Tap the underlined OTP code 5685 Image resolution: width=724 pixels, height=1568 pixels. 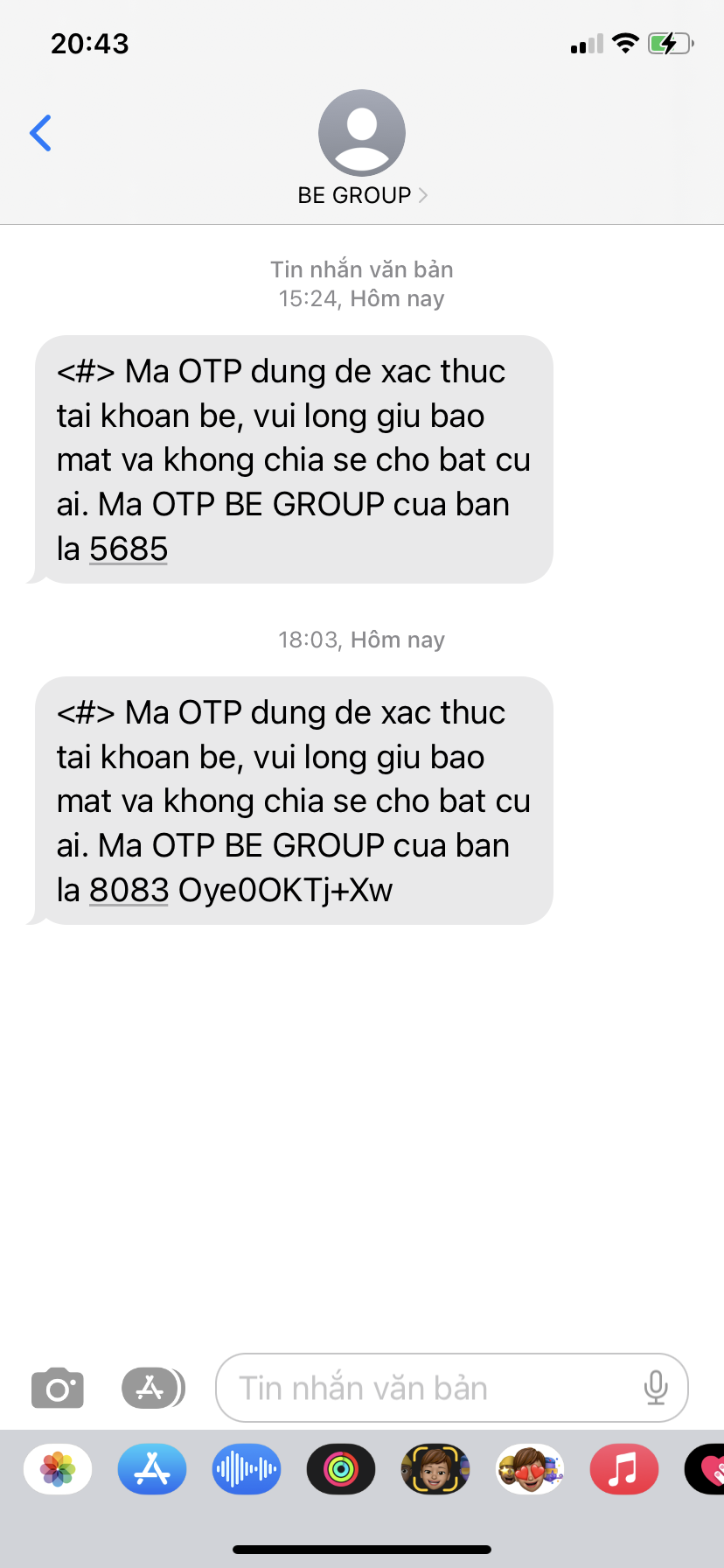click(x=129, y=549)
